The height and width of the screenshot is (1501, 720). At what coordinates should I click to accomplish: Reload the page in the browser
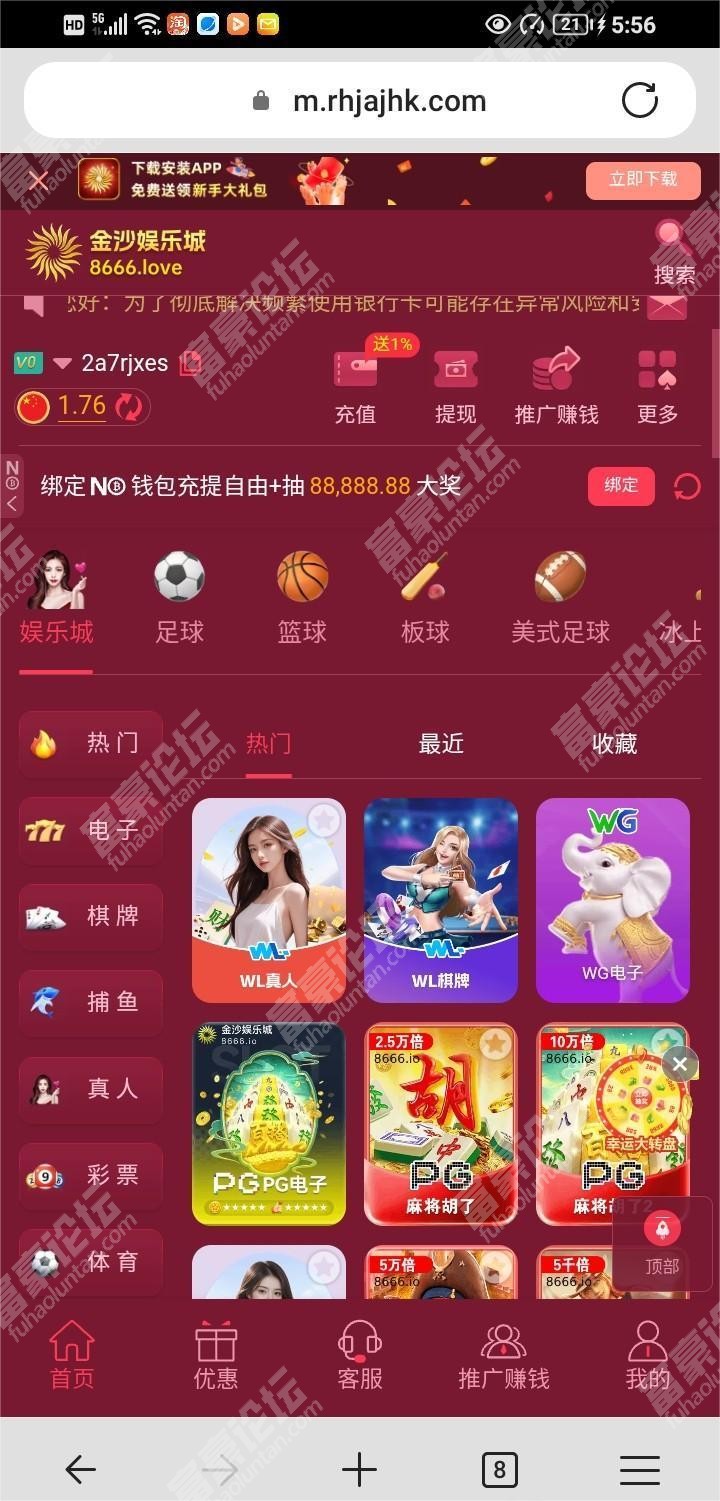point(640,100)
